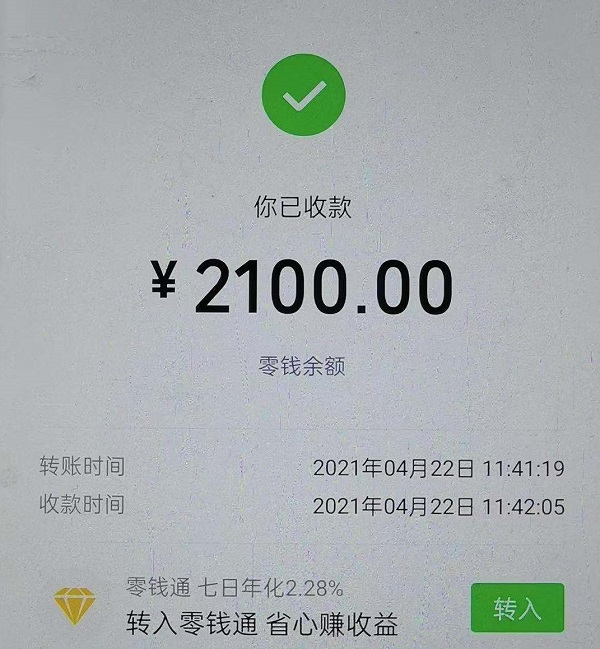The image size is (600, 649).
Task: Open the 零钱余额 balance link
Action: click(302, 367)
